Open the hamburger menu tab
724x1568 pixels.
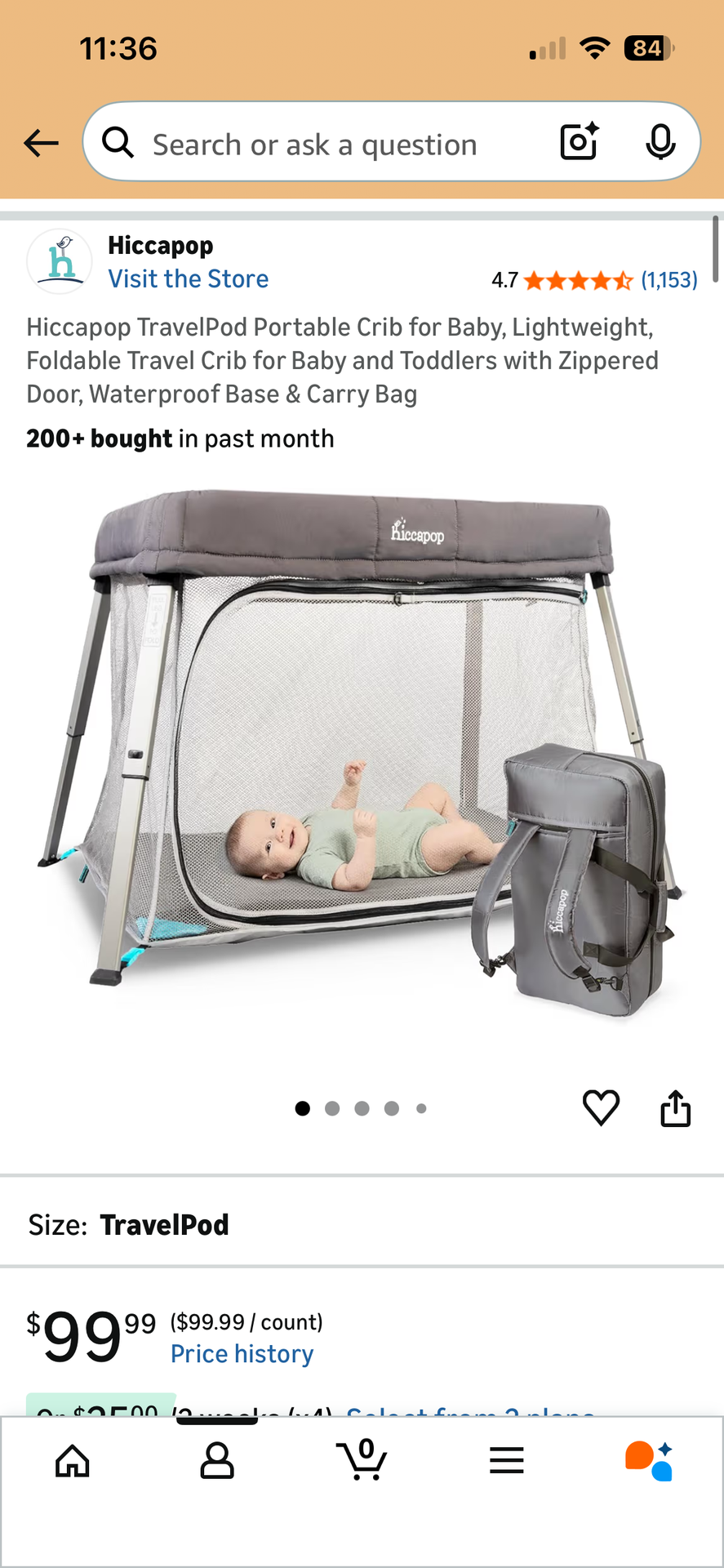[x=507, y=1460]
